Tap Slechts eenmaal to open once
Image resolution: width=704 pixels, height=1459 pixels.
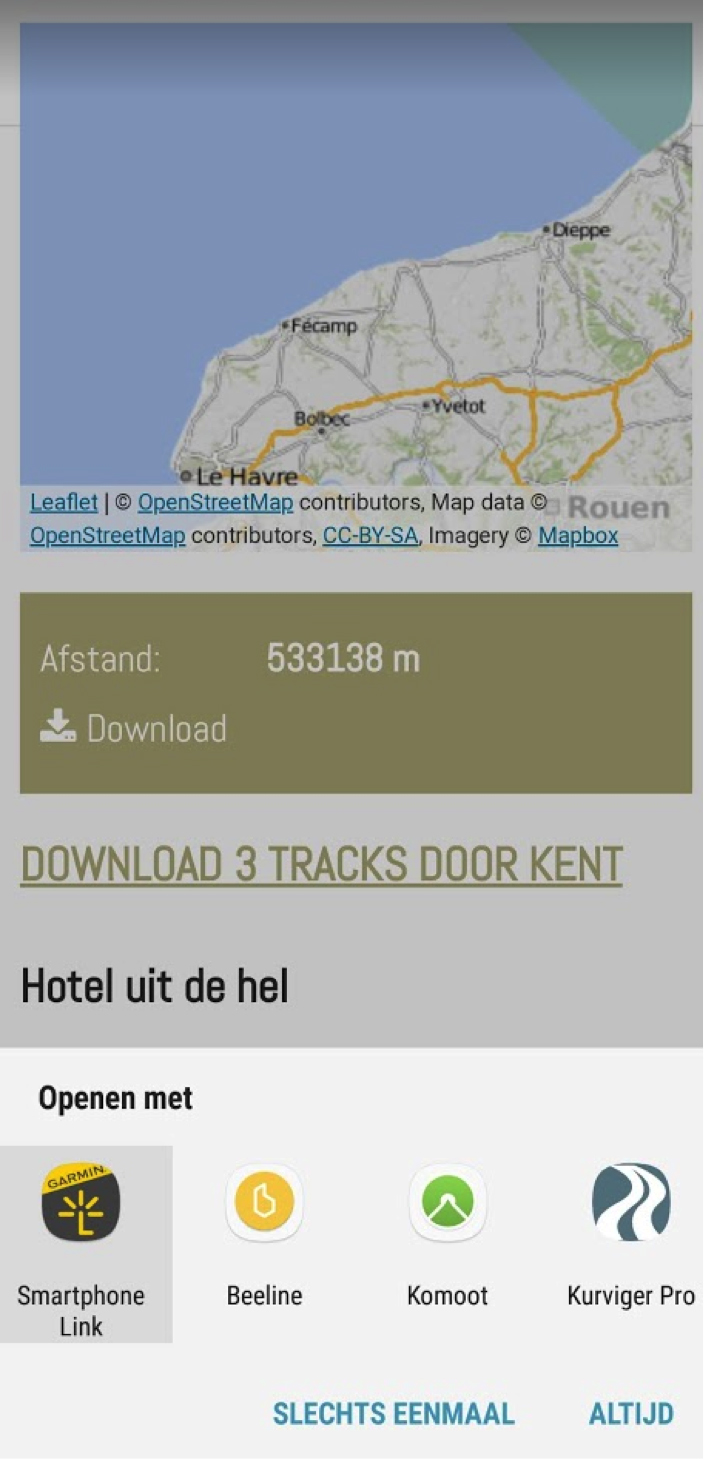click(x=393, y=1413)
